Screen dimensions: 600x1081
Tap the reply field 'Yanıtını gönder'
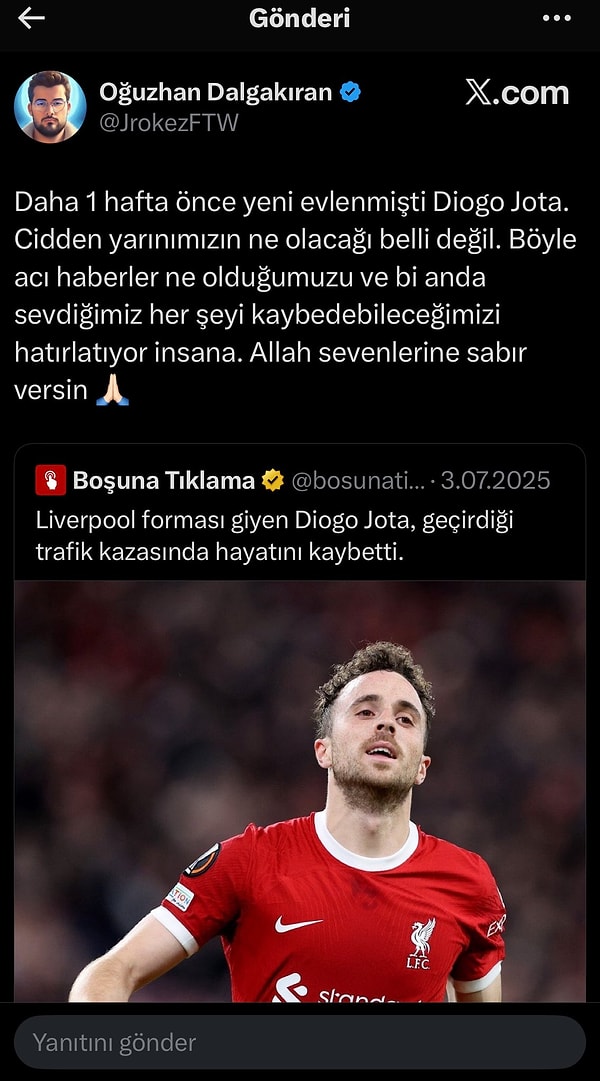[x=300, y=1043]
